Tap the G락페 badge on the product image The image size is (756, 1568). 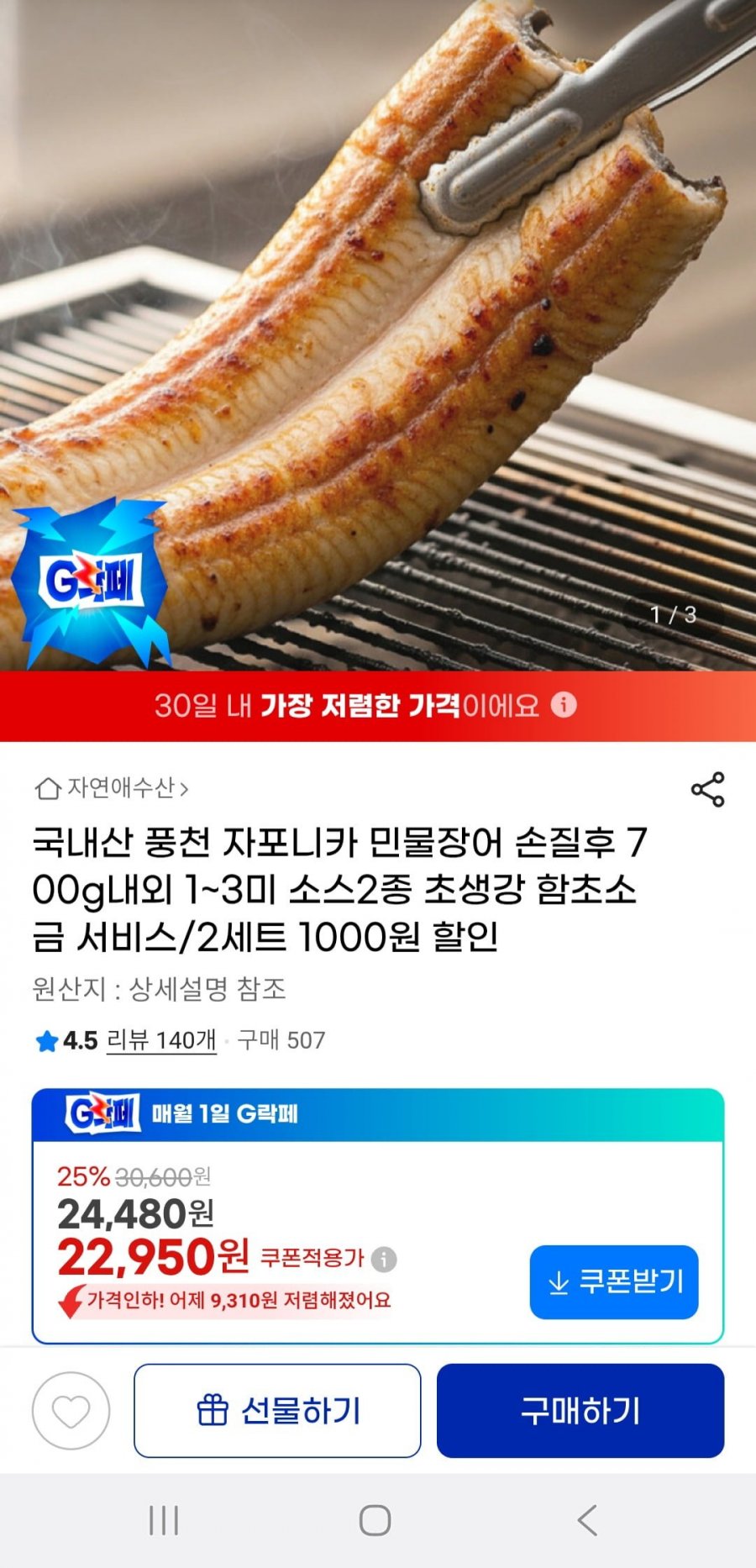92,581
